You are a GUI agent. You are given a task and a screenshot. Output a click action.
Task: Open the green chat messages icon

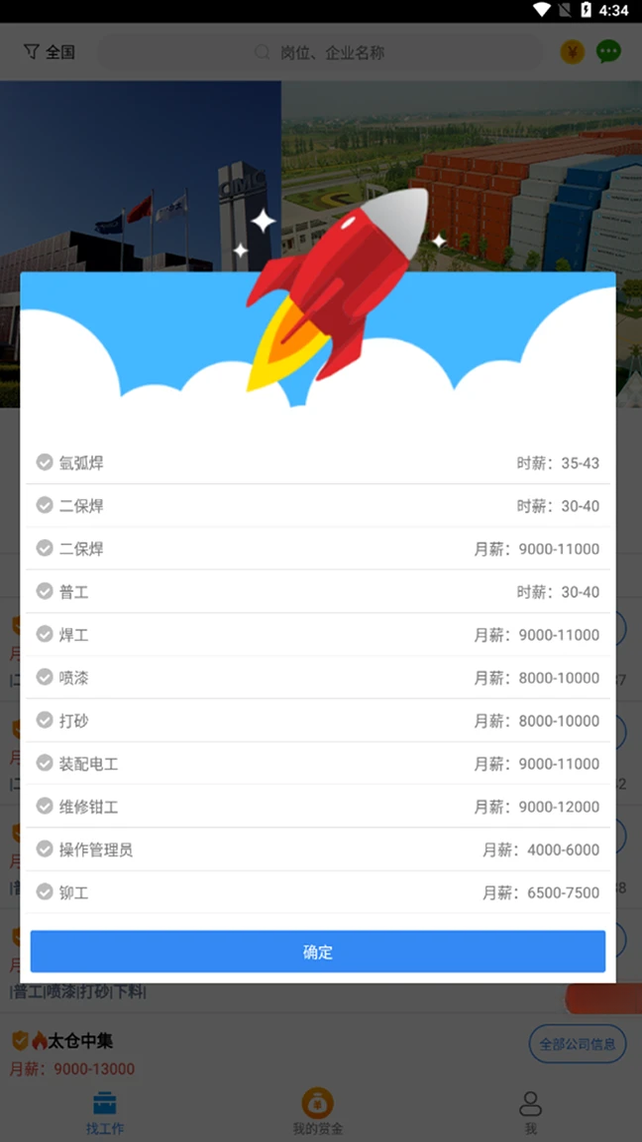(x=608, y=52)
